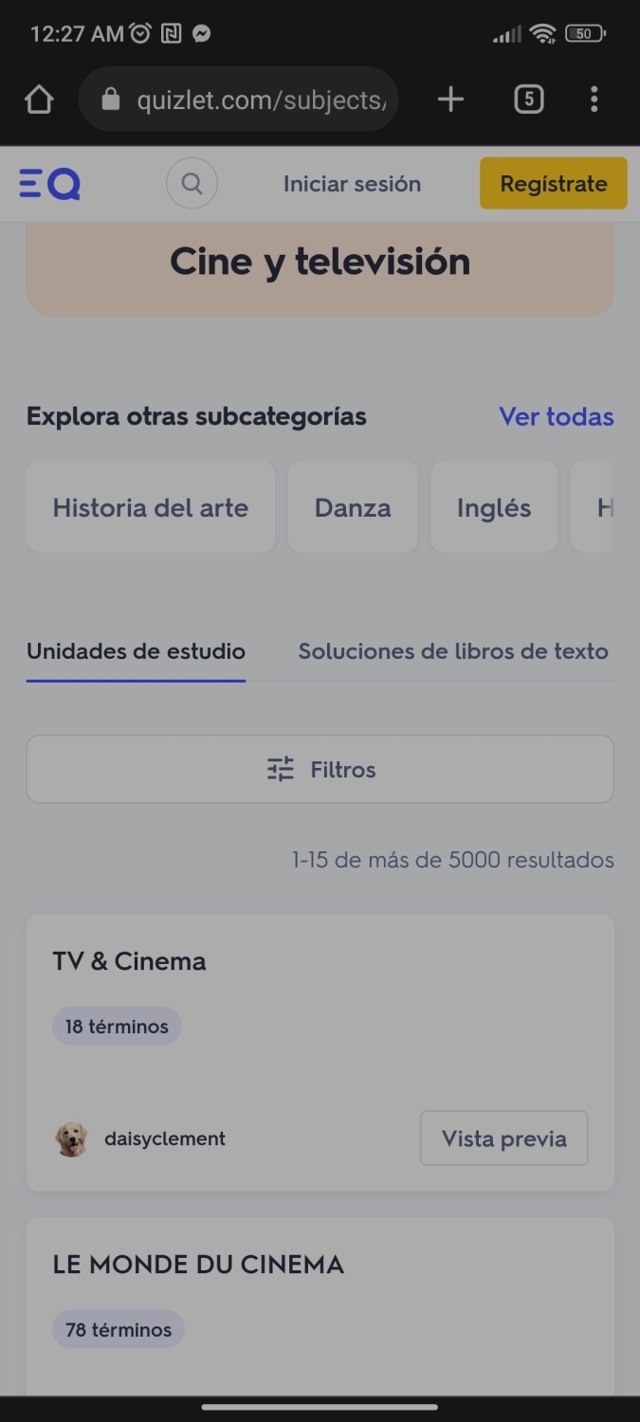This screenshot has width=640, height=1422.
Task: Open the LE MONDE DU CINEMA set
Action: [x=198, y=1265]
